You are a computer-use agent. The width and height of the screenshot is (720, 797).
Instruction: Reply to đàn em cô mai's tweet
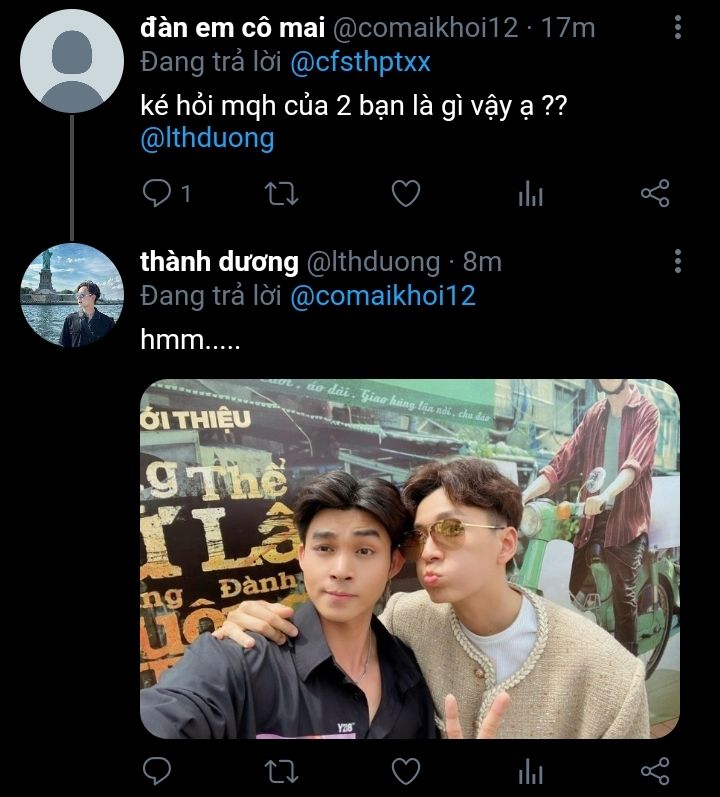(x=158, y=193)
